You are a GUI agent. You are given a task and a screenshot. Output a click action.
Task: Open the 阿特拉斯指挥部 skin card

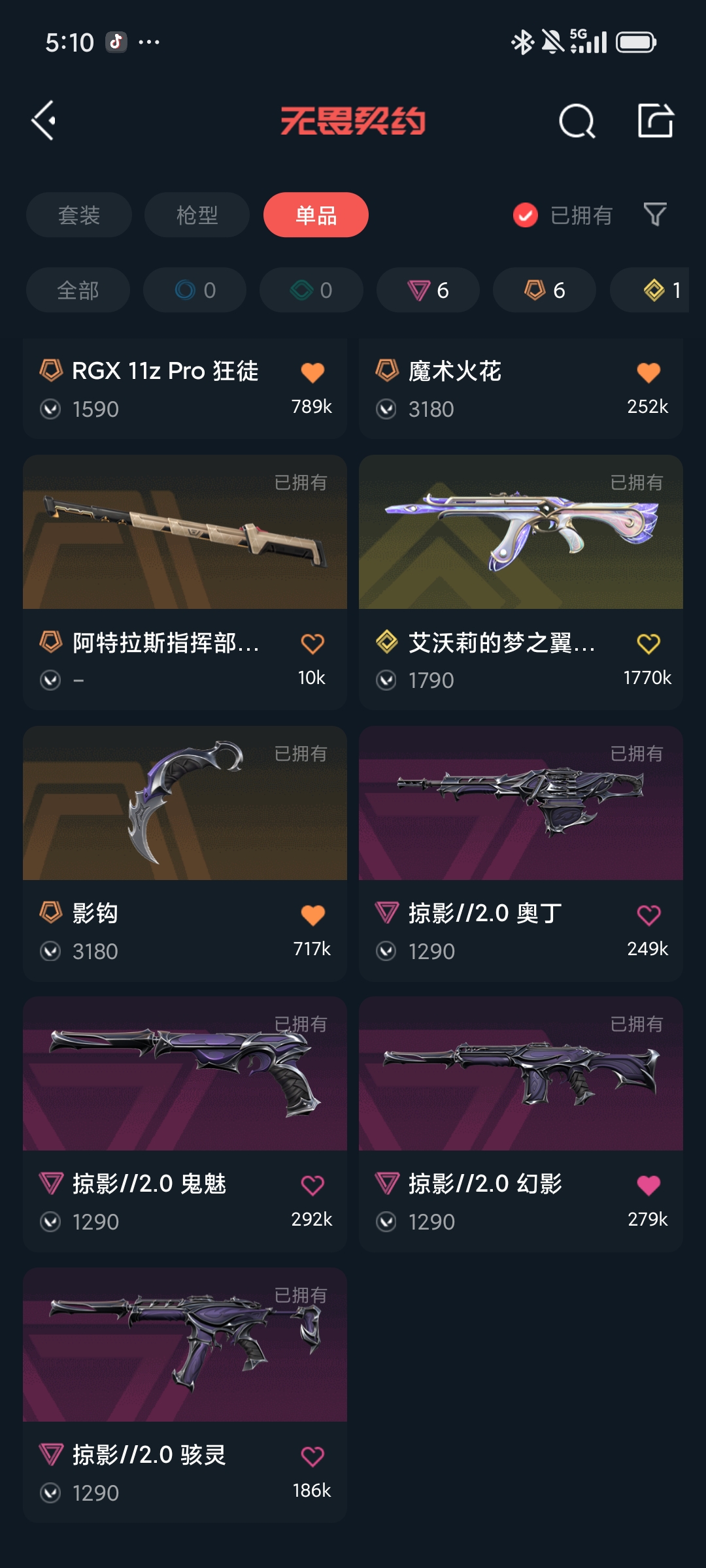[x=185, y=583]
